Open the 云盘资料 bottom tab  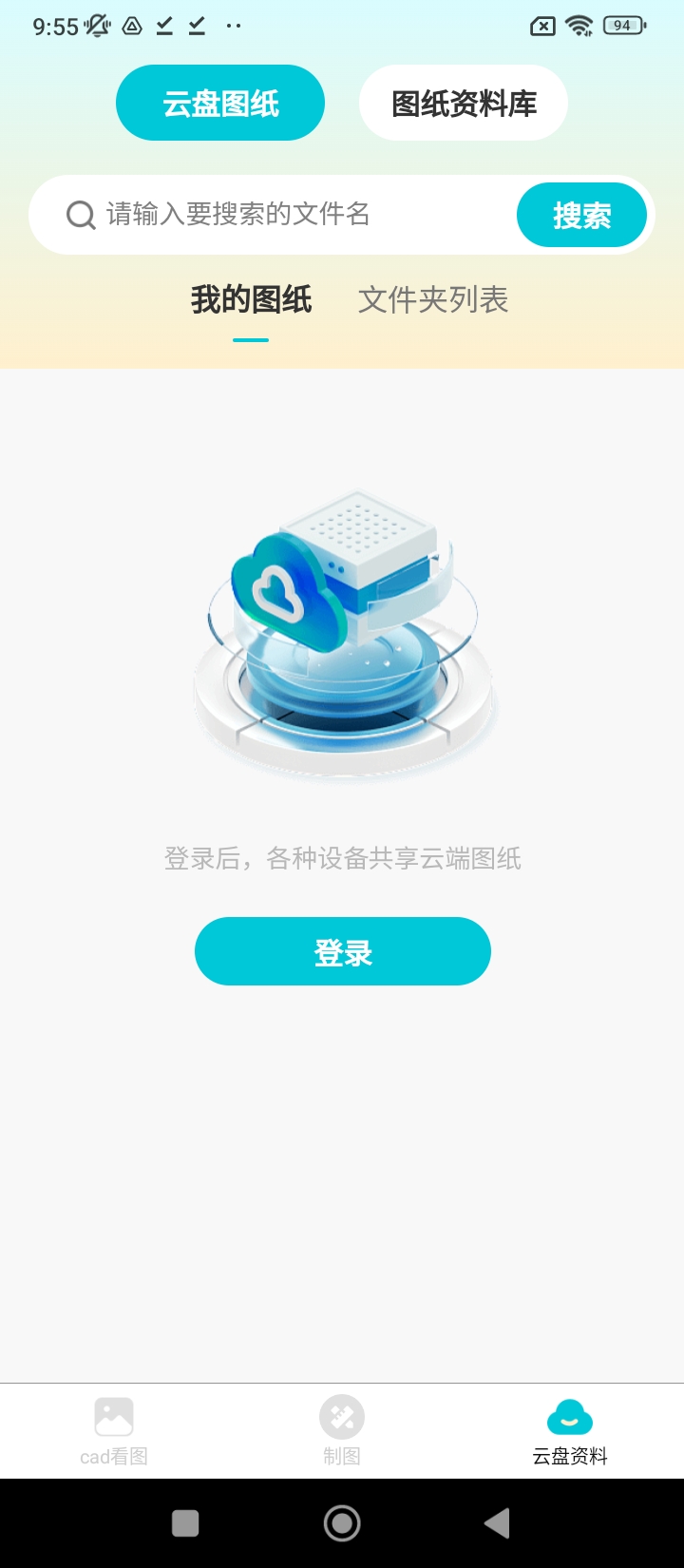(570, 1431)
